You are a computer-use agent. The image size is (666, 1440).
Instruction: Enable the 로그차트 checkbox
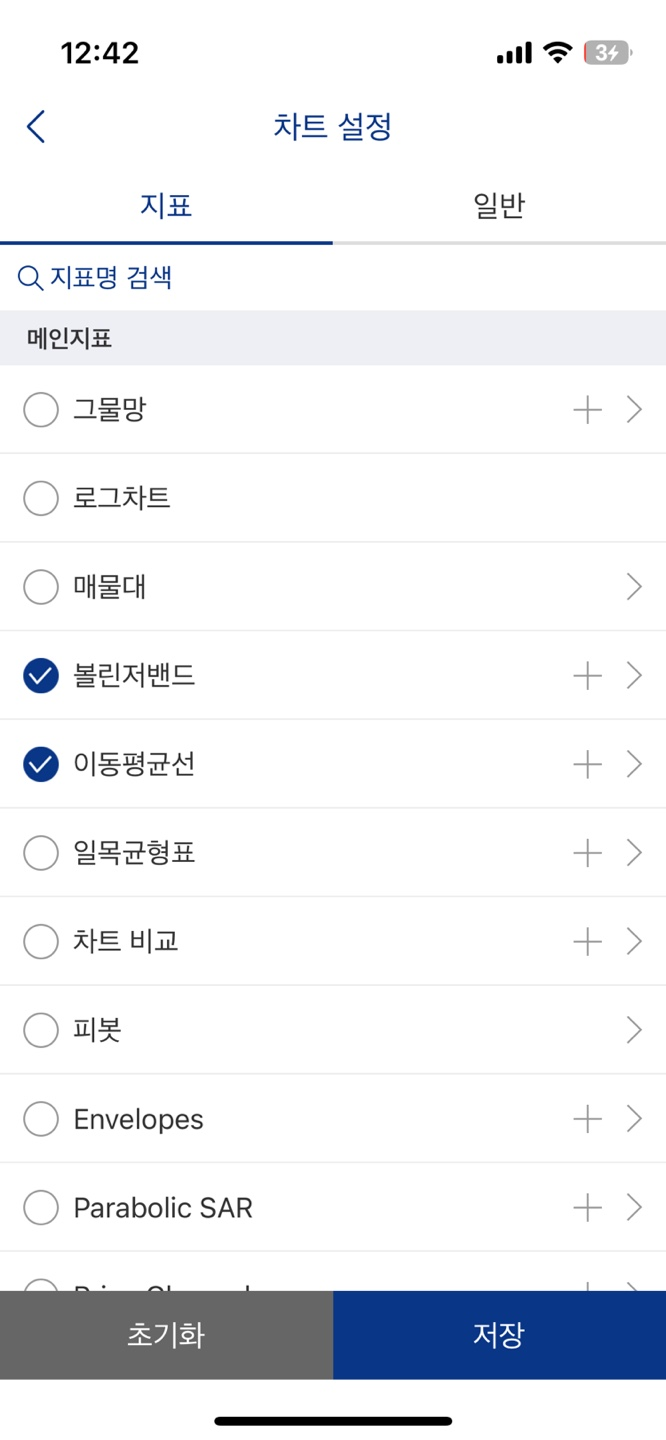(x=41, y=498)
